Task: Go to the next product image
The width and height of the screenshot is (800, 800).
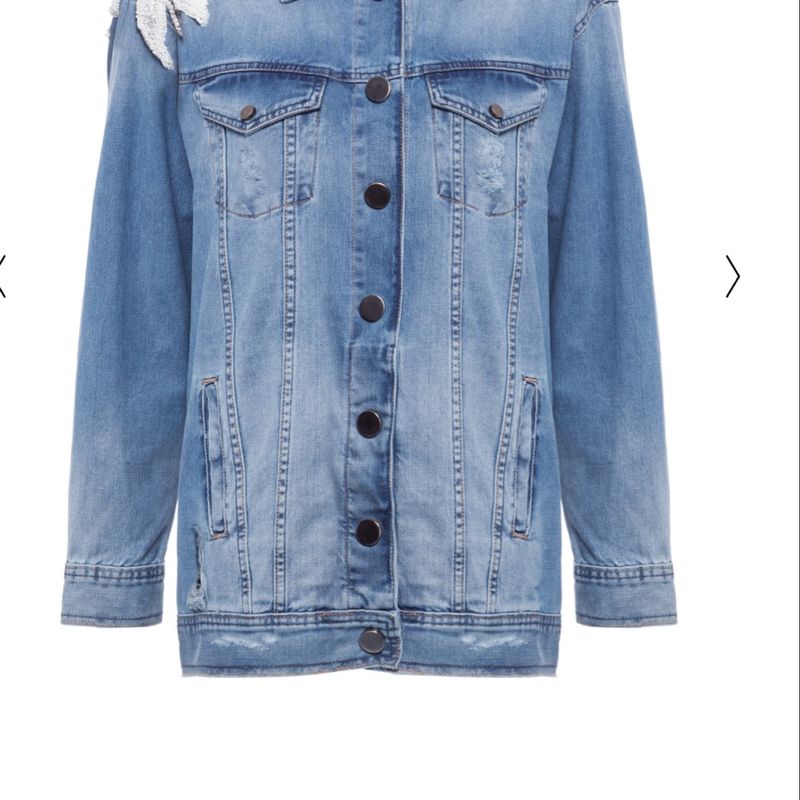Action: coord(733,276)
